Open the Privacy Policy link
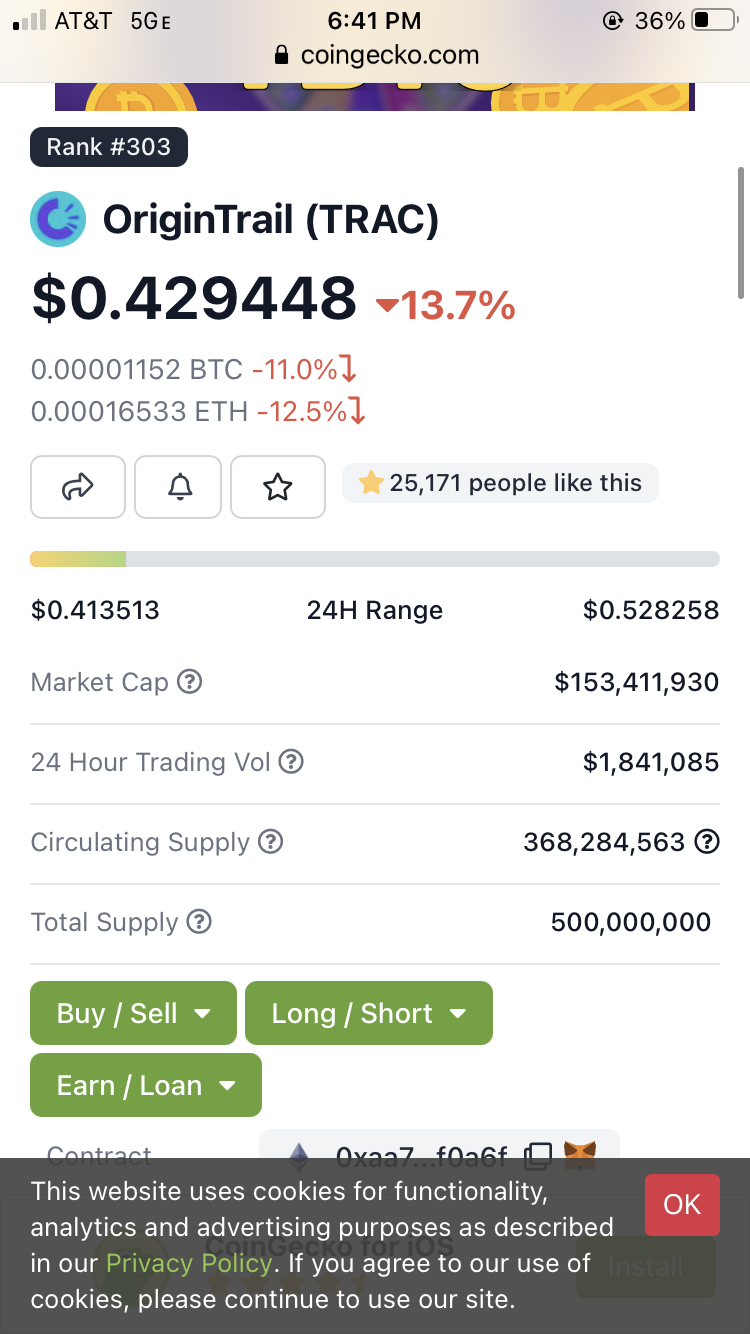The image size is (750, 1334). [x=189, y=1263]
